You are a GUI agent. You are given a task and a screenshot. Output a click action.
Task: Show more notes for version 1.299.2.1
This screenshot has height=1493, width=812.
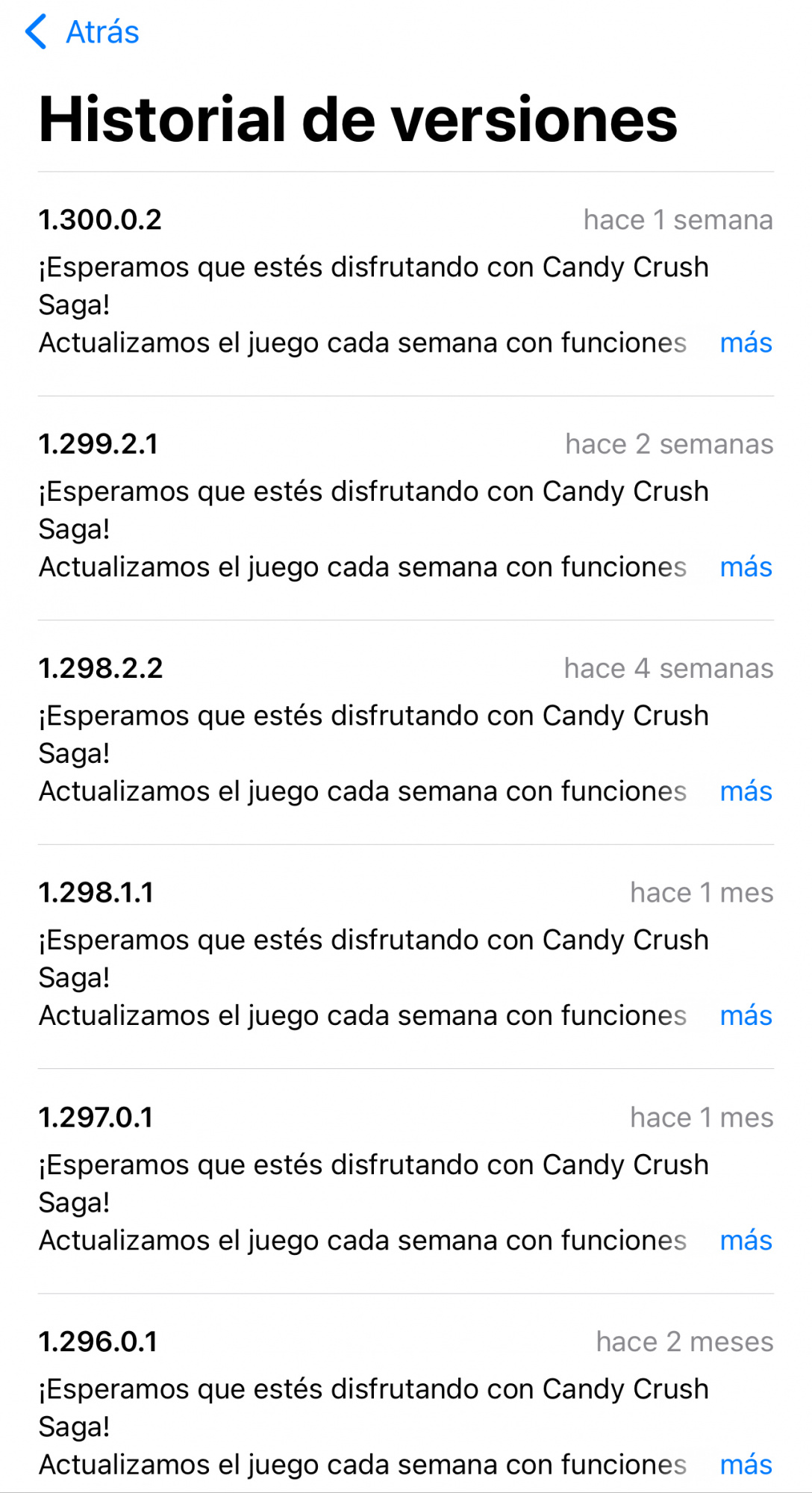(x=746, y=567)
